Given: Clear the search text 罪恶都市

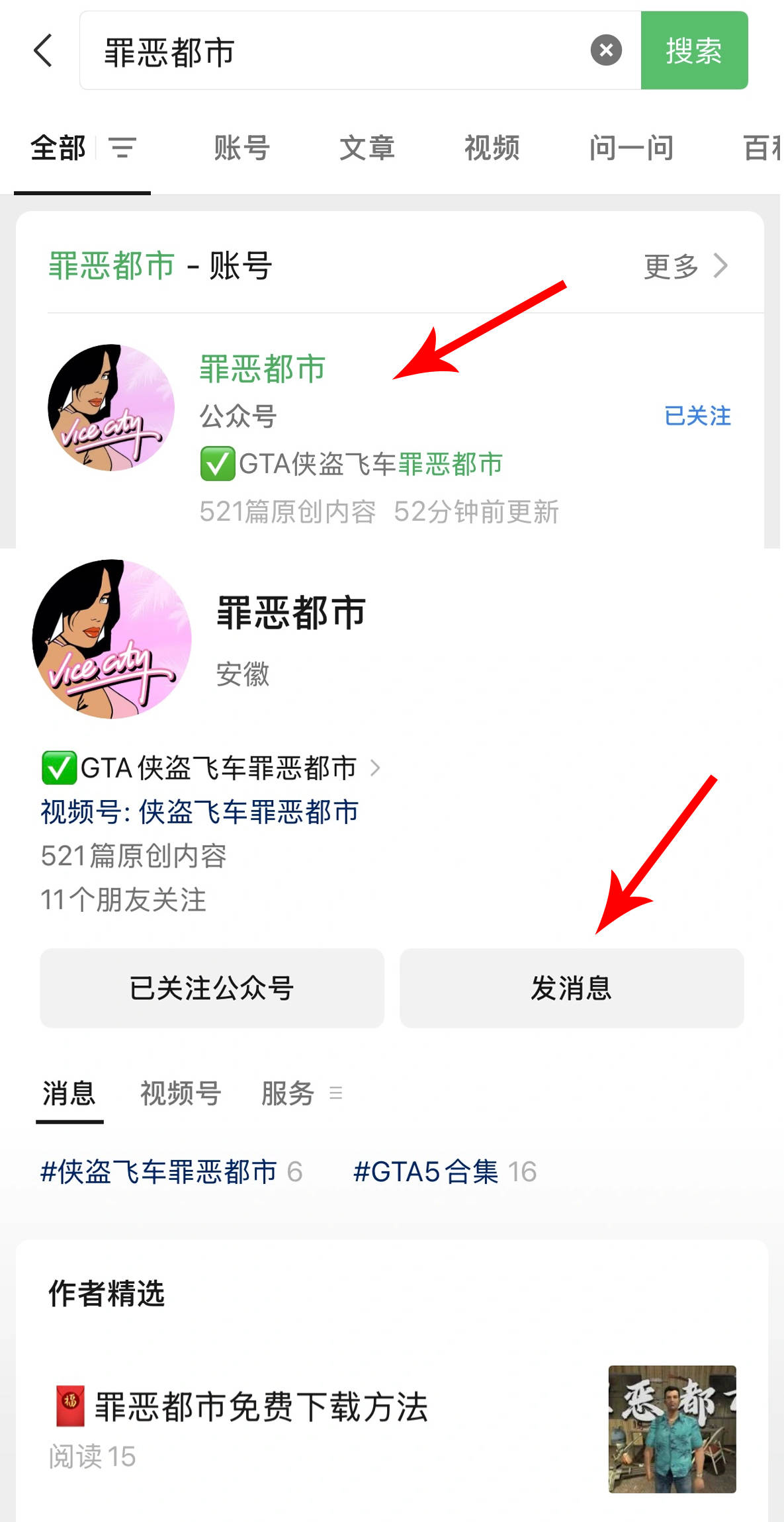Looking at the screenshot, I should (605, 51).
